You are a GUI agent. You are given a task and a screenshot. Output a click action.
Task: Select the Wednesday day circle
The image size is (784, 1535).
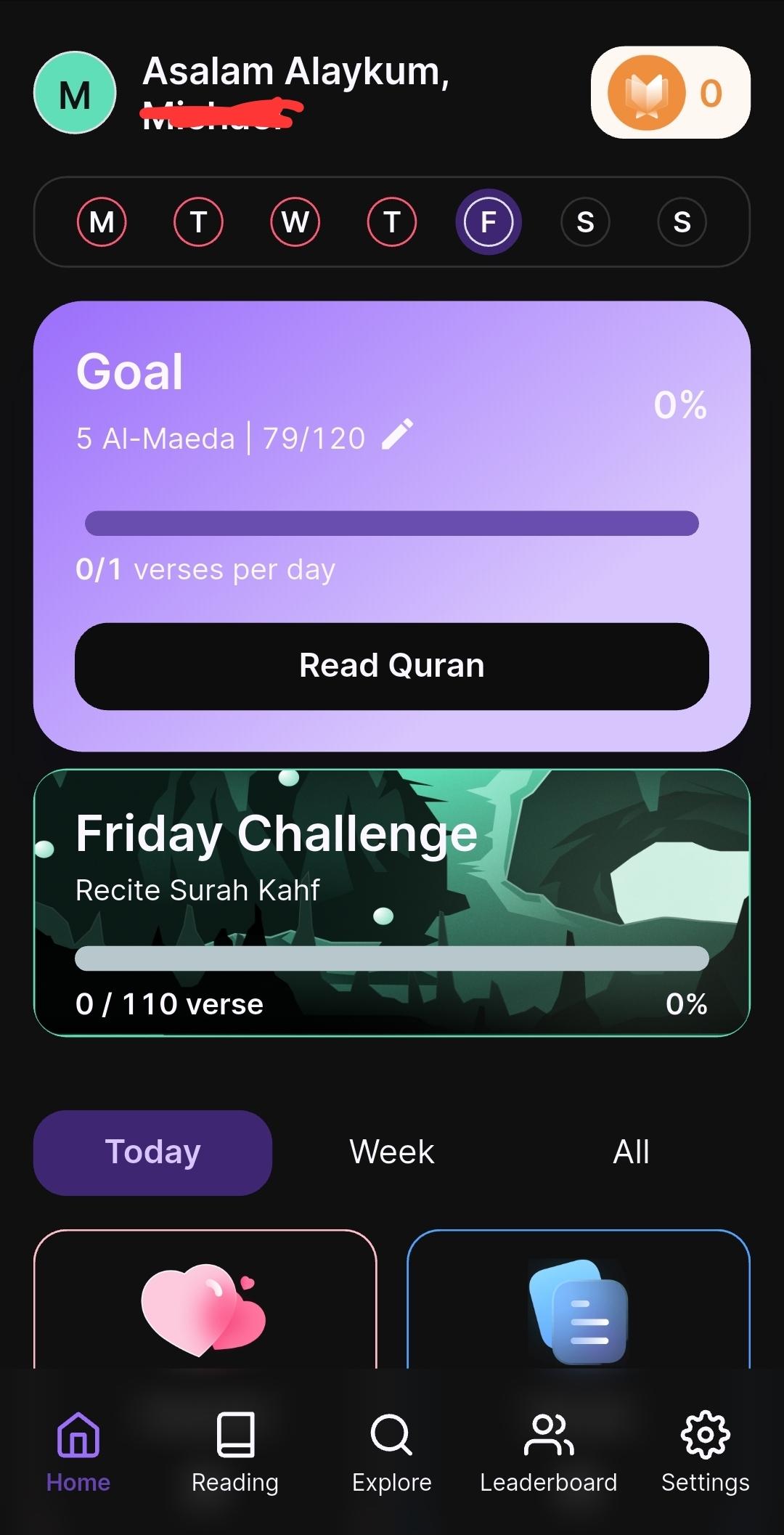click(x=295, y=221)
